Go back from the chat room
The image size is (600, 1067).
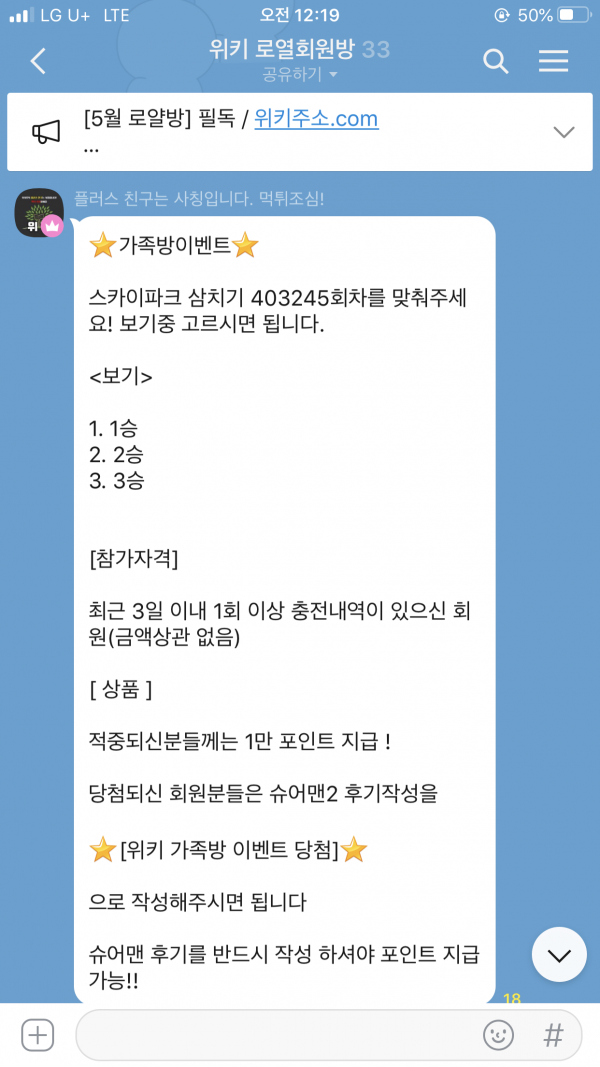coord(38,61)
